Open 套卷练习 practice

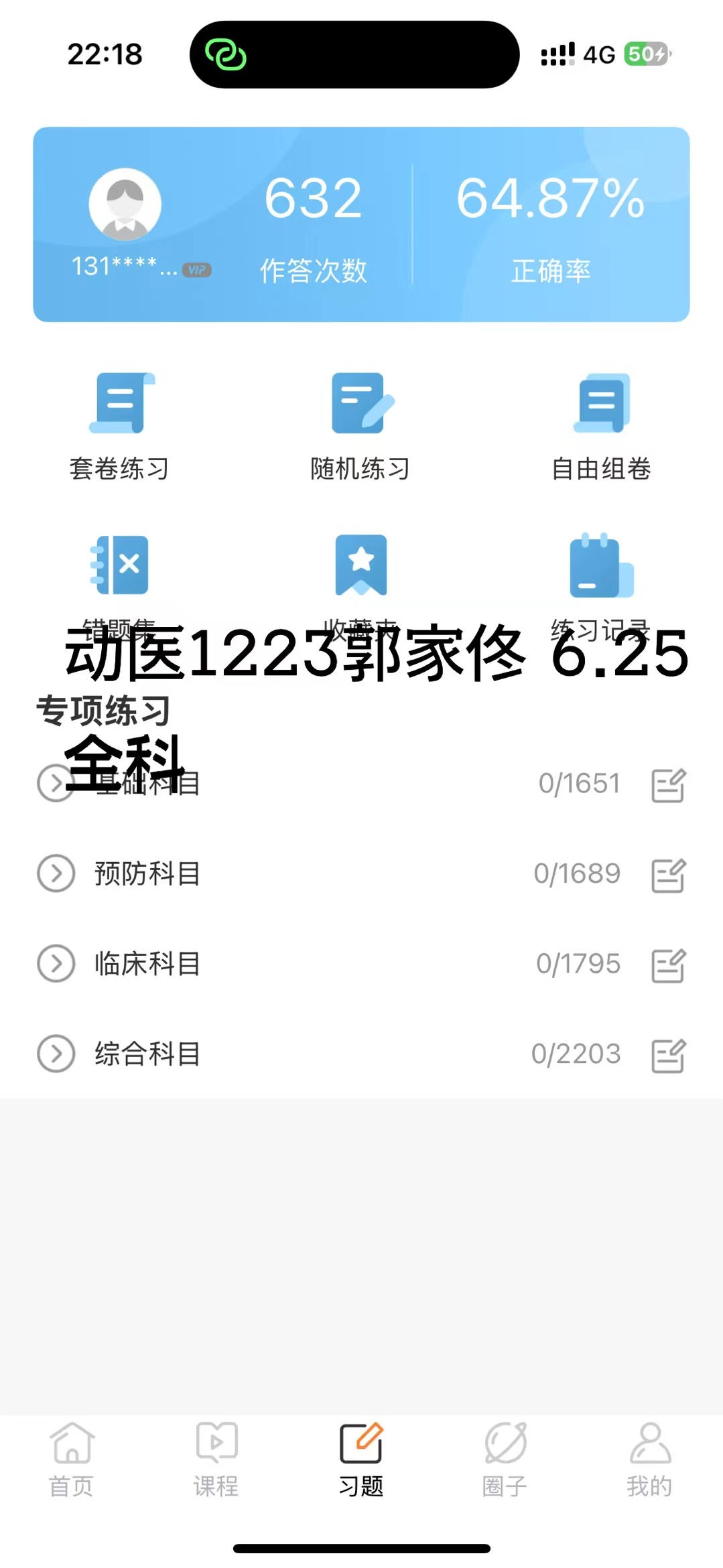point(120,425)
